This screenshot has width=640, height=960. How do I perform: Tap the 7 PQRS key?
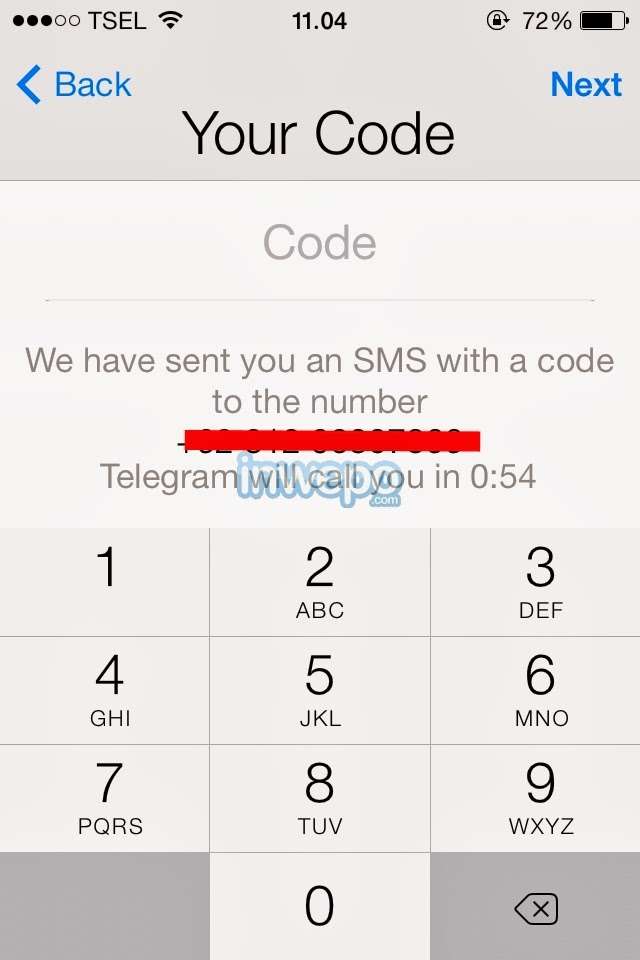coord(105,798)
